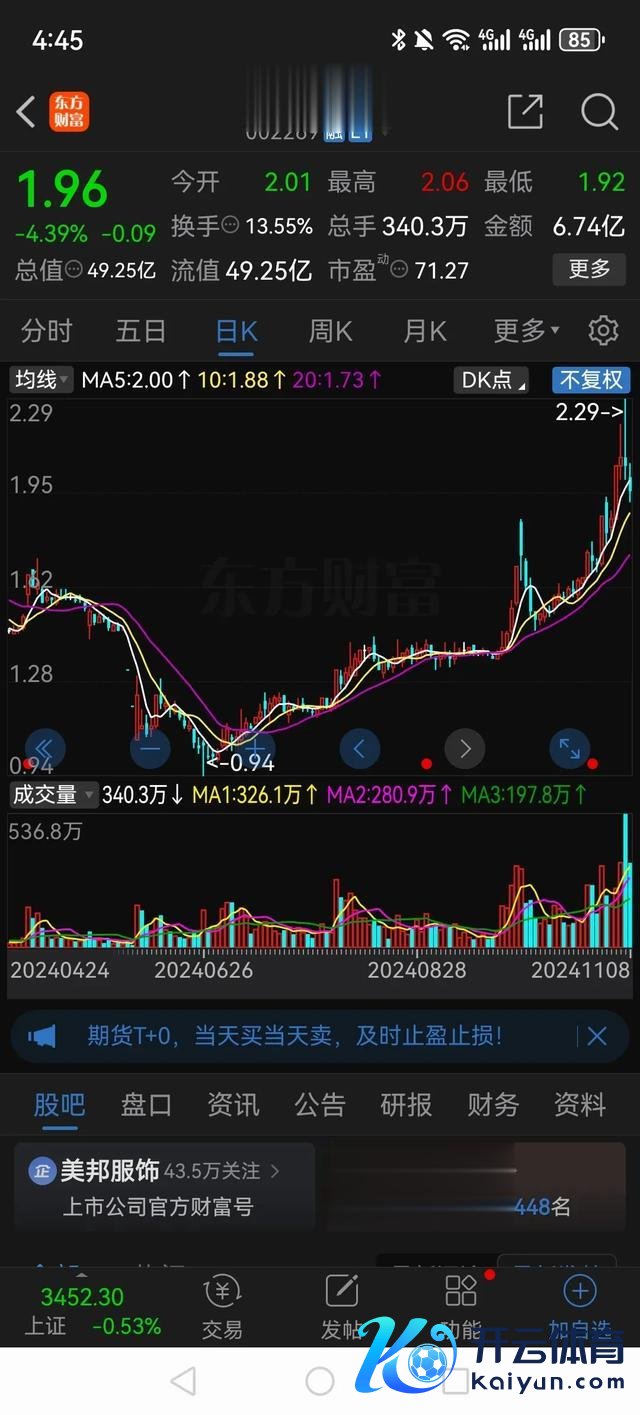Dismiss the 期货T+0 banner
The image size is (640, 1415).
(x=597, y=1036)
